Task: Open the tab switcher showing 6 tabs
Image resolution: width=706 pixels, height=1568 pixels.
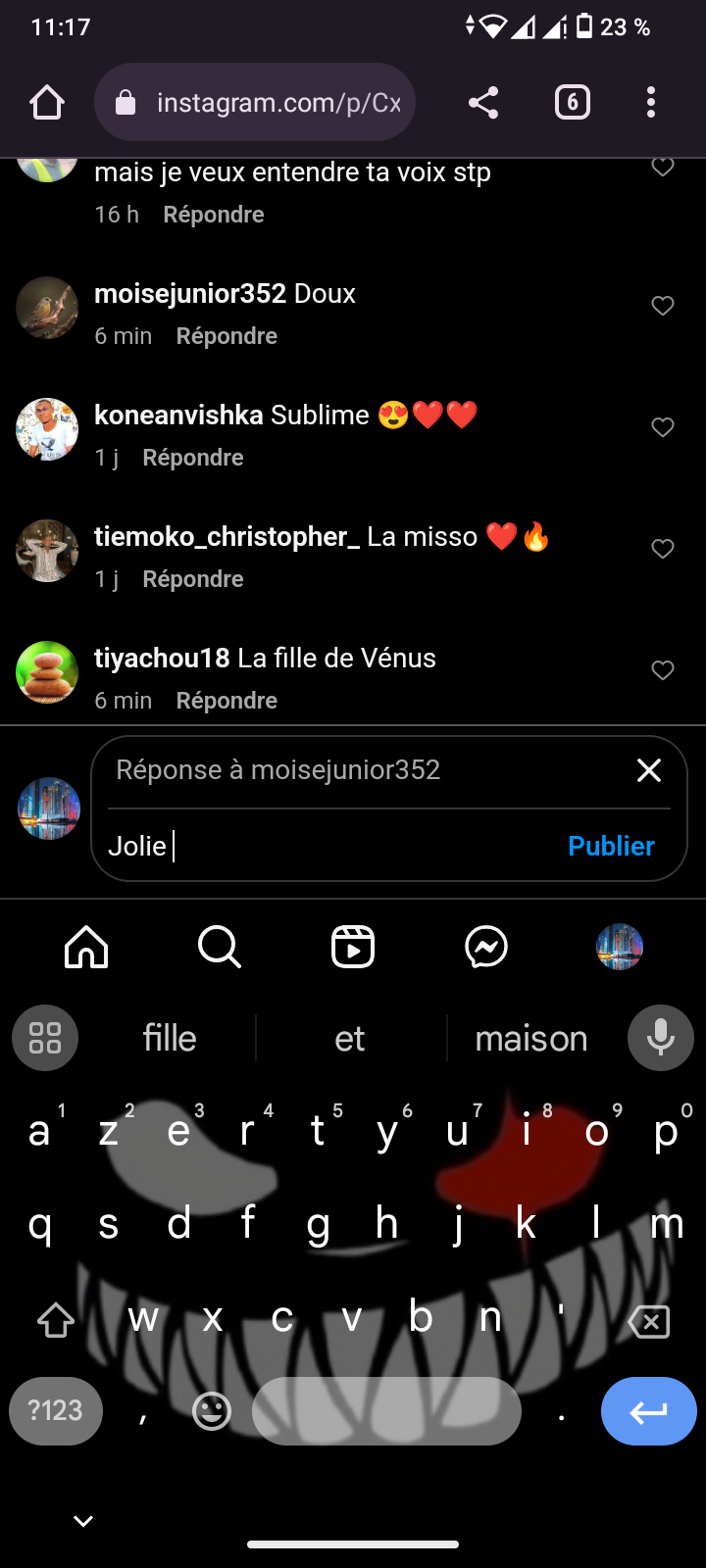Action: (573, 102)
